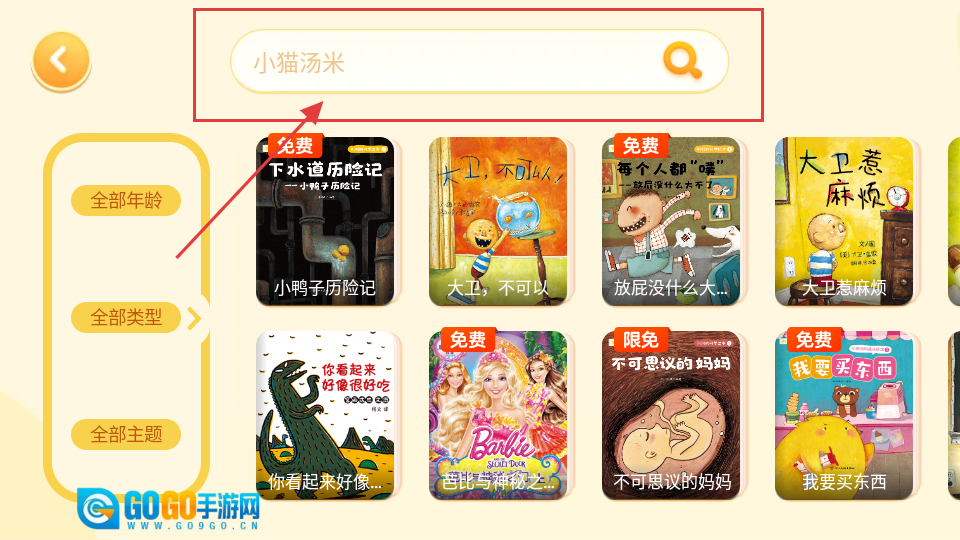Open the book 大卫惹麻烦
960x540 pixels.
click(844, 220)
